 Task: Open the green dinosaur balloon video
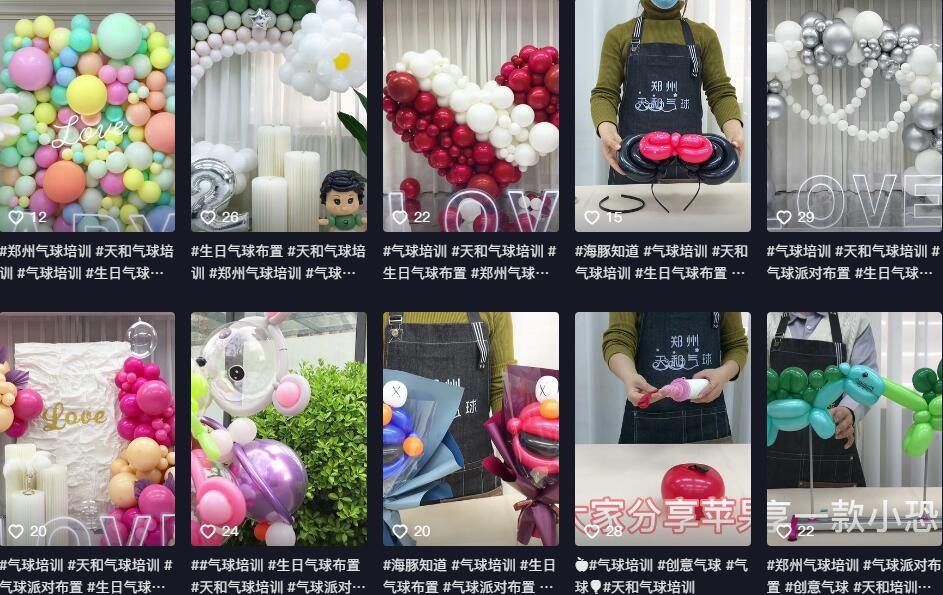pos(854,428)
